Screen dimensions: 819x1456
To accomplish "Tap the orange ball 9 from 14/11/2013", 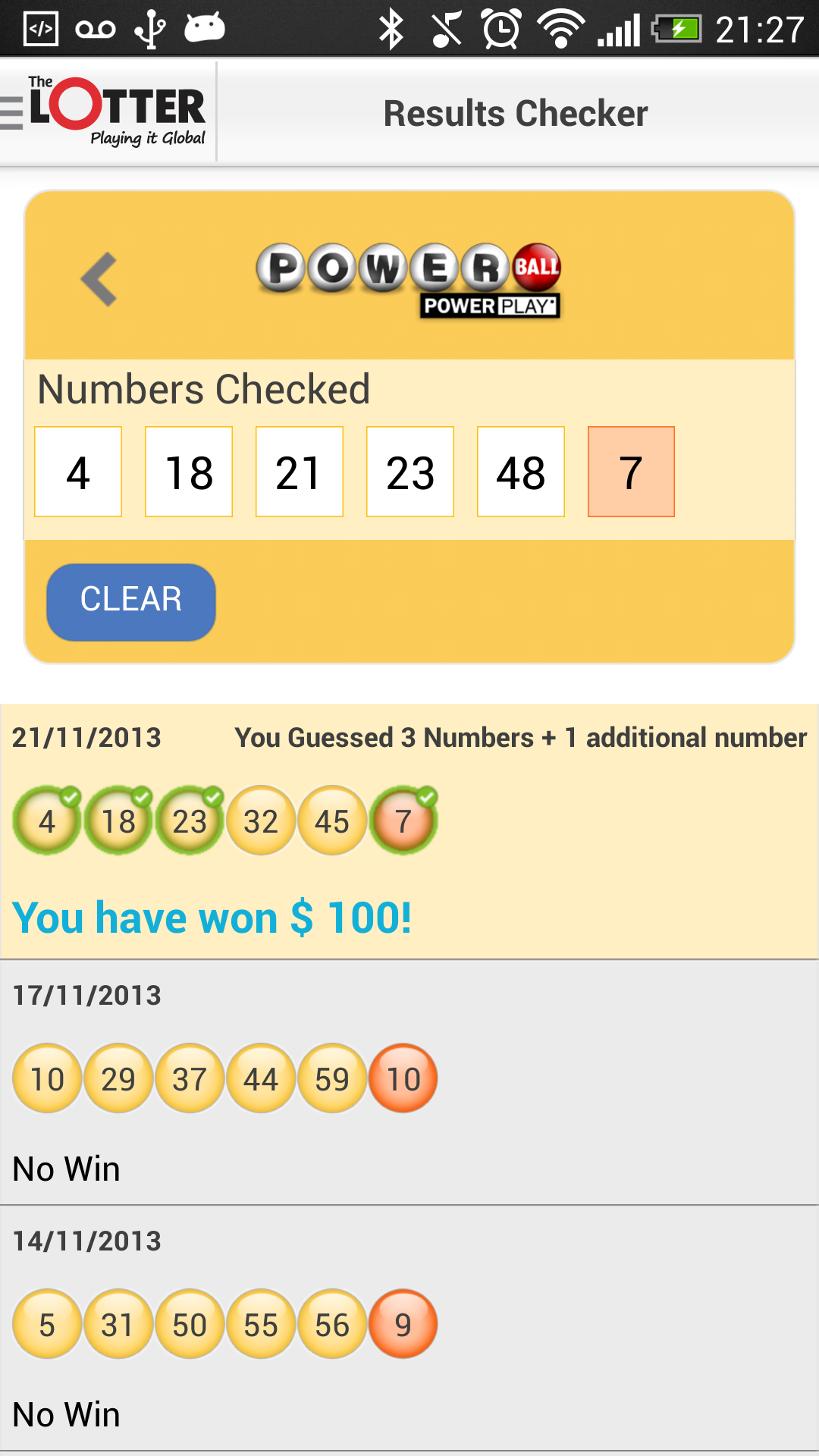I will [404, 1323].
